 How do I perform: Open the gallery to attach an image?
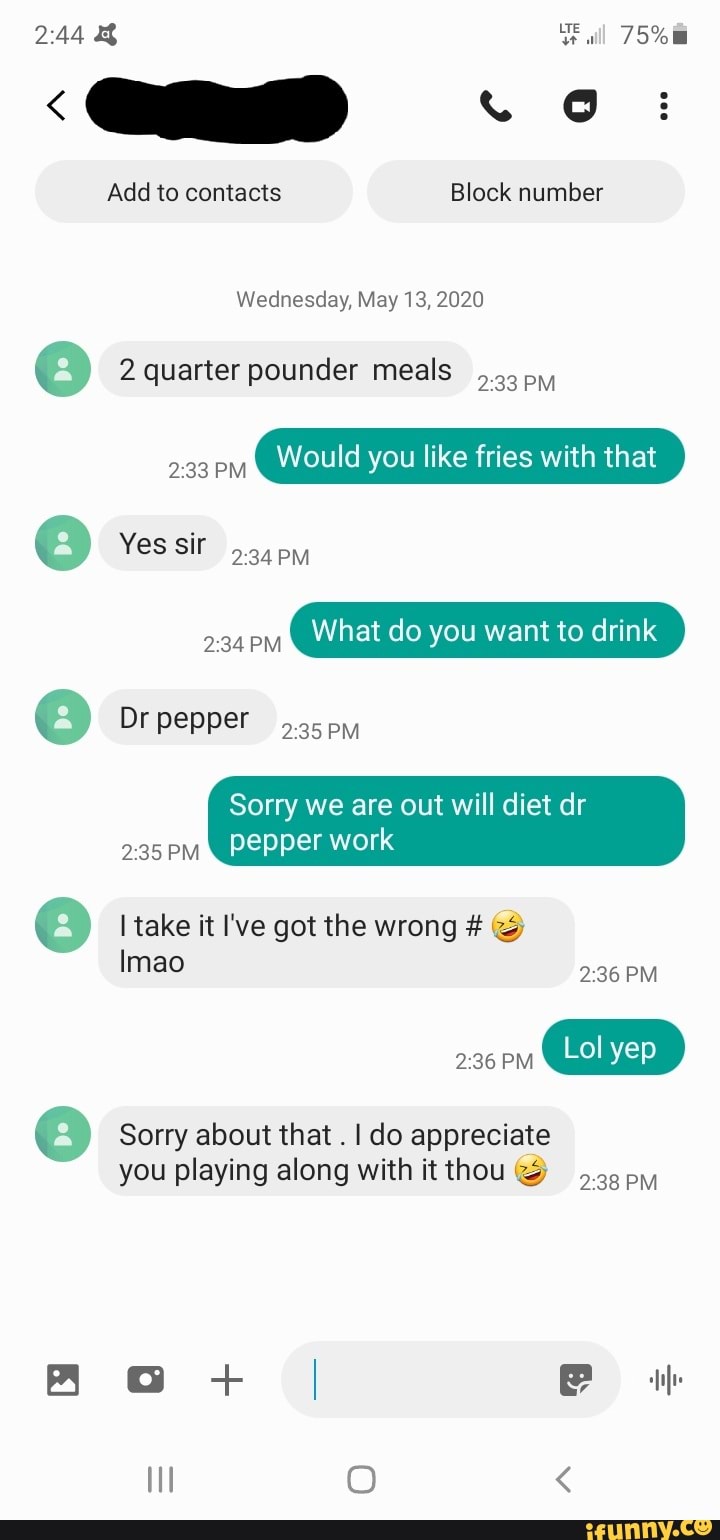tap(63, 1379)
